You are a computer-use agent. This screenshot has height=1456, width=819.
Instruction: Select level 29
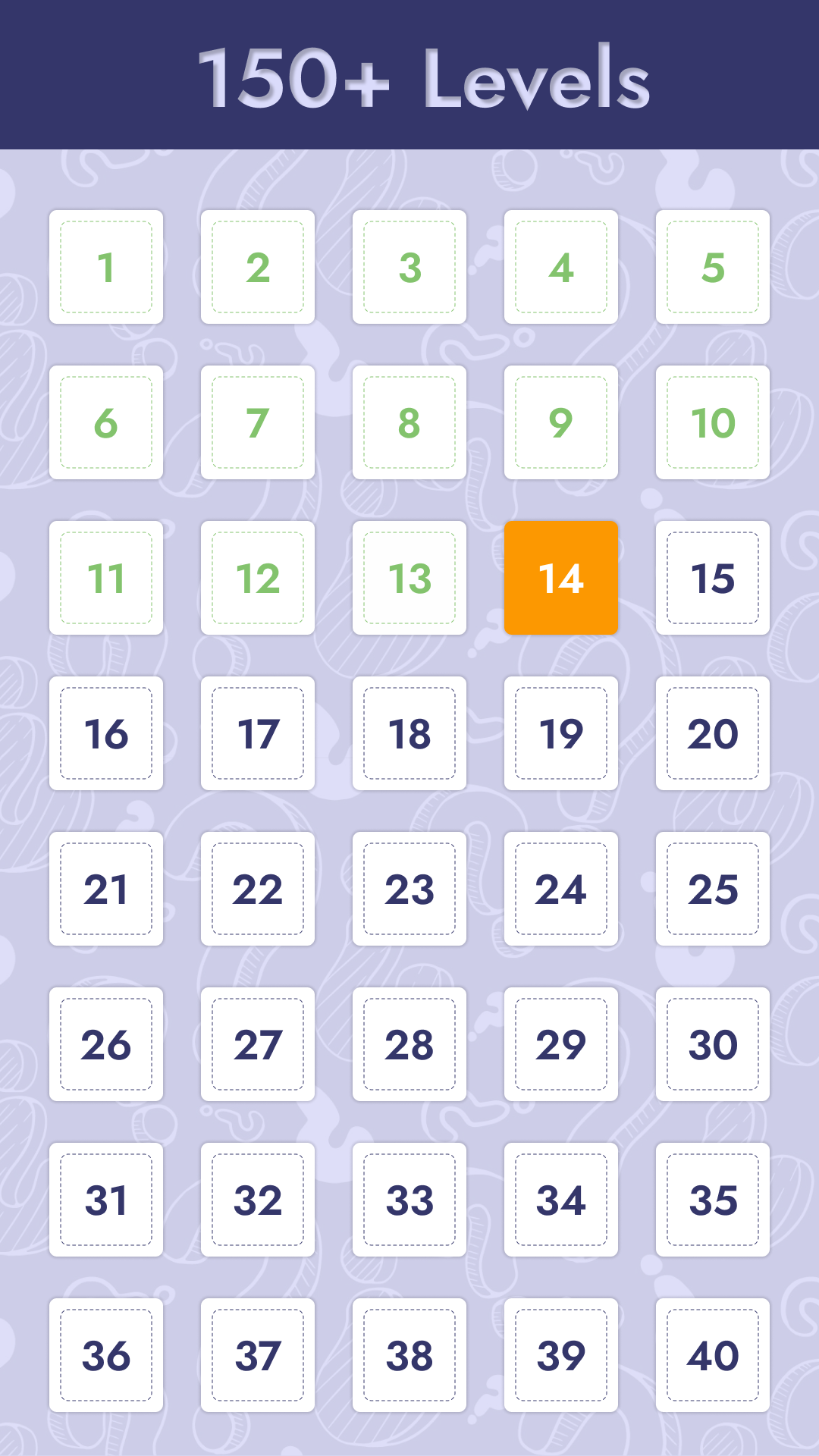pyautogui.click(x=561, y=1044)
